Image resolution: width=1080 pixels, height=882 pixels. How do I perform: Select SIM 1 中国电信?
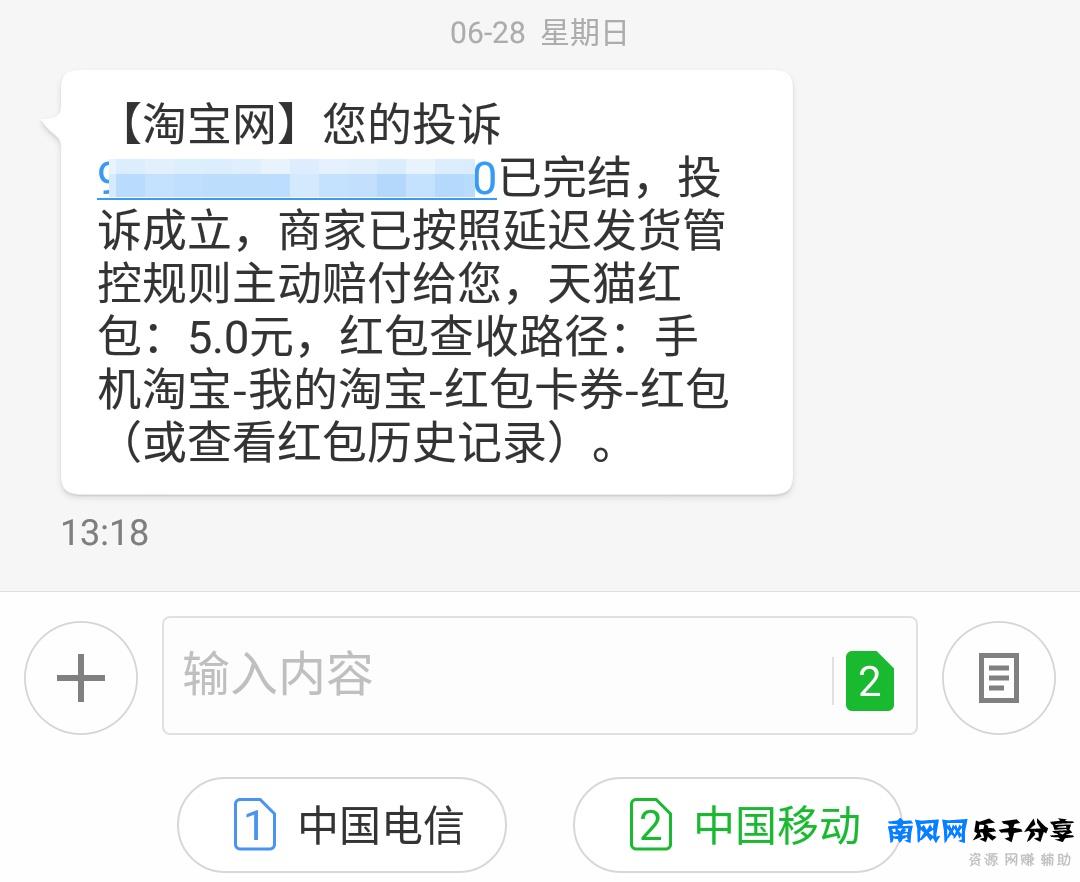point(342,826)
